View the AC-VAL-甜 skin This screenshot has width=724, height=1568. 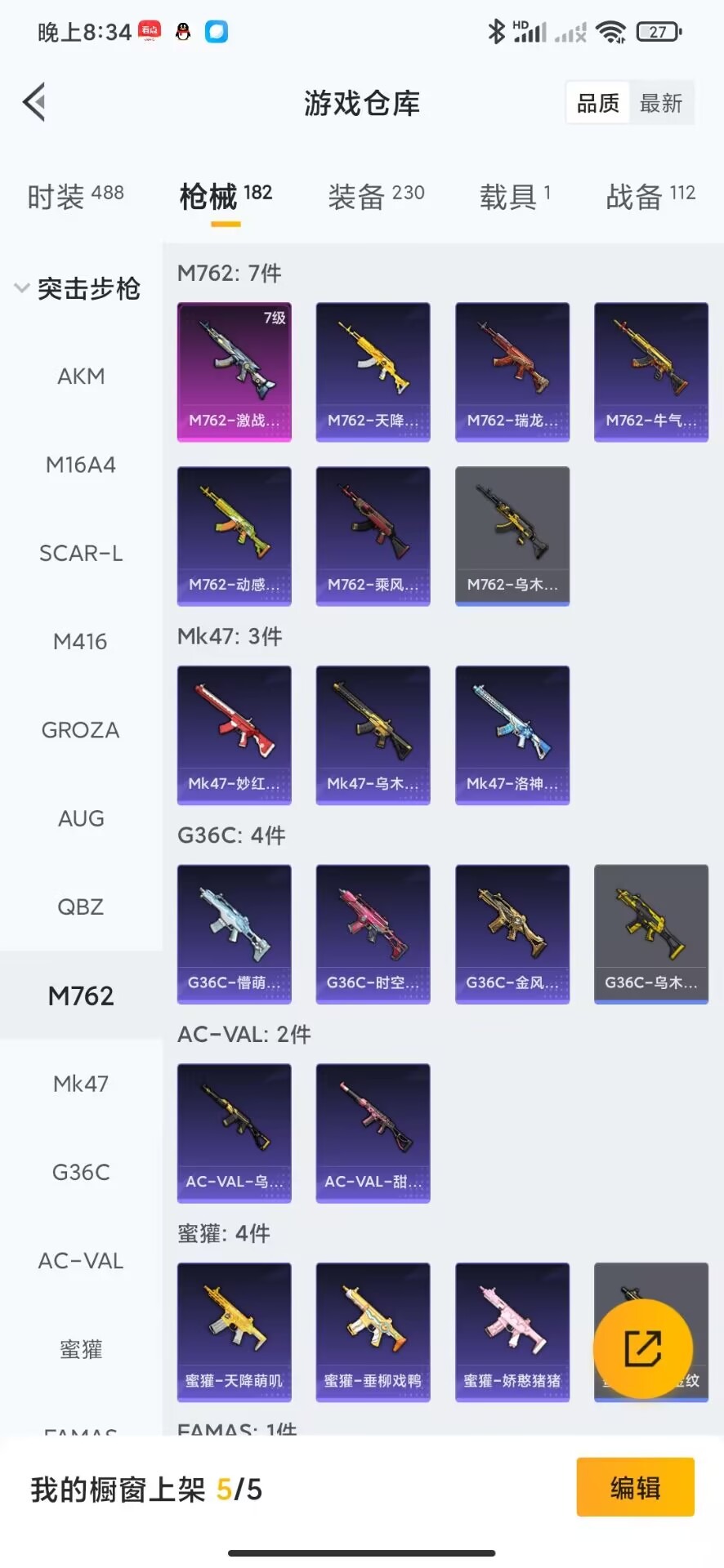[x=373, y=1134]
